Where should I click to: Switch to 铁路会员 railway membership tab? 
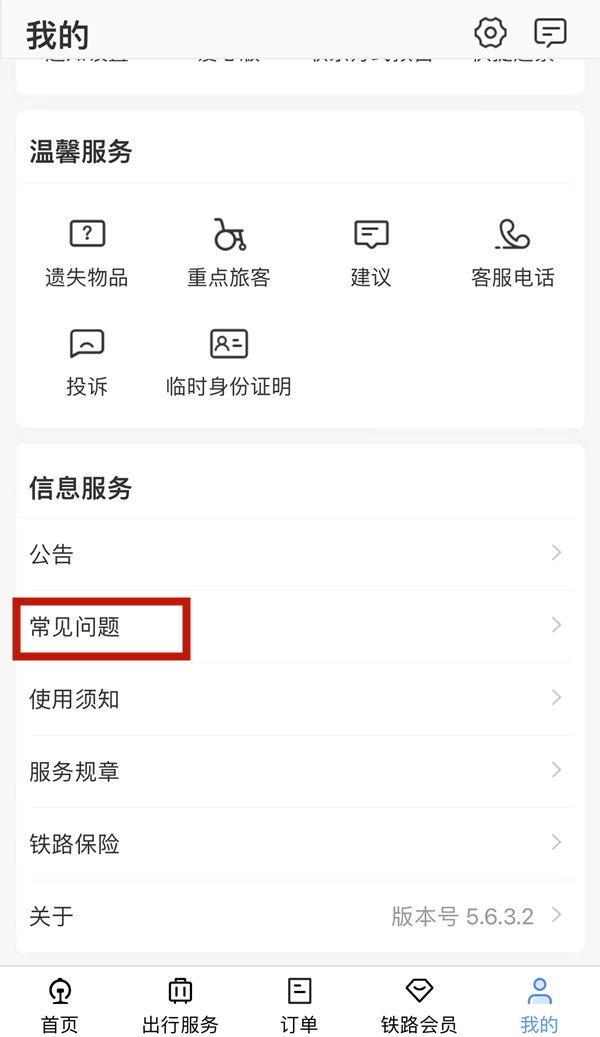click(x=419, y=1005)
